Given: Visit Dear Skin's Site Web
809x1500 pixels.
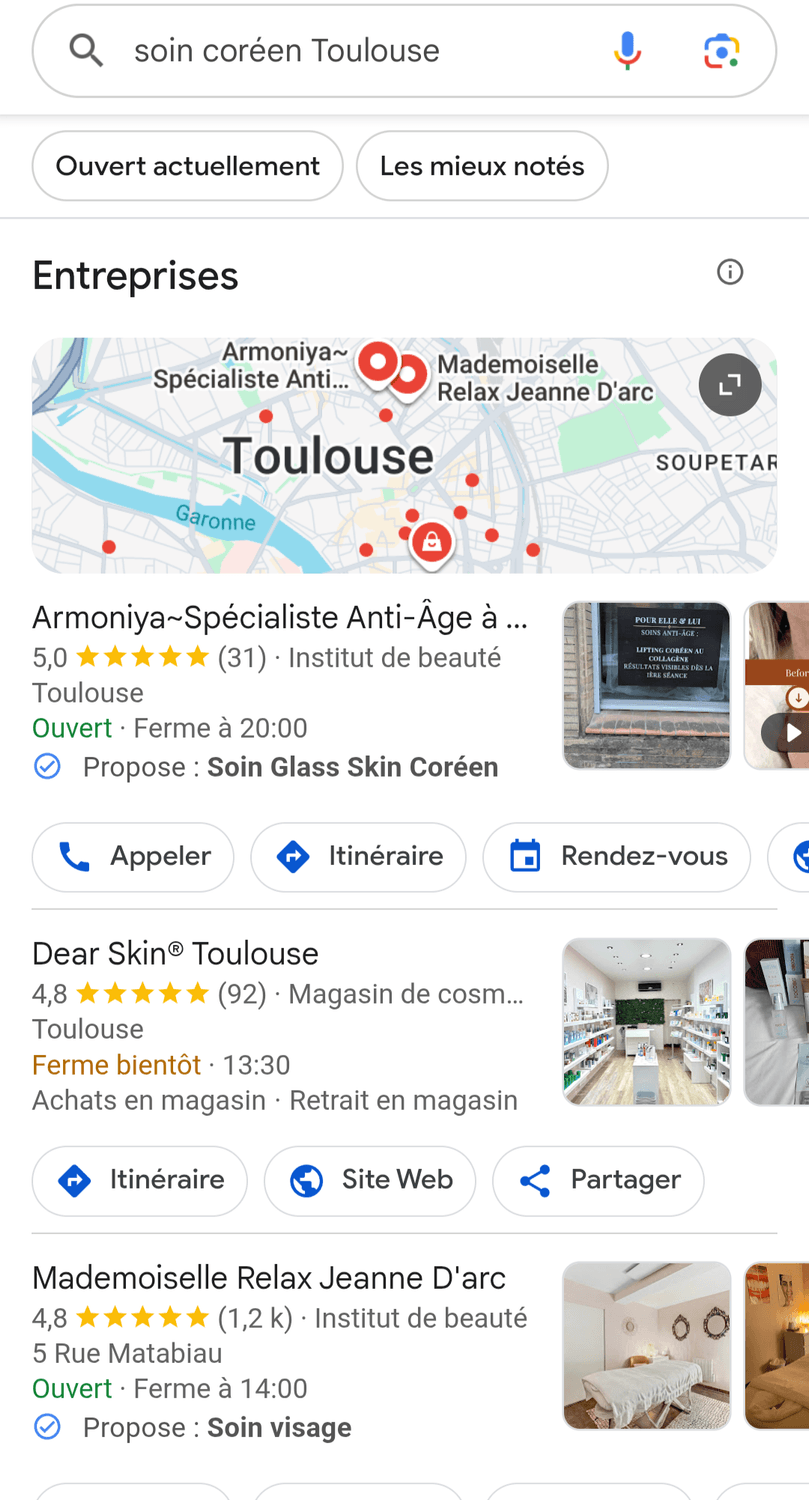Looking at the screenshot, I should [x=370, y=1181].
